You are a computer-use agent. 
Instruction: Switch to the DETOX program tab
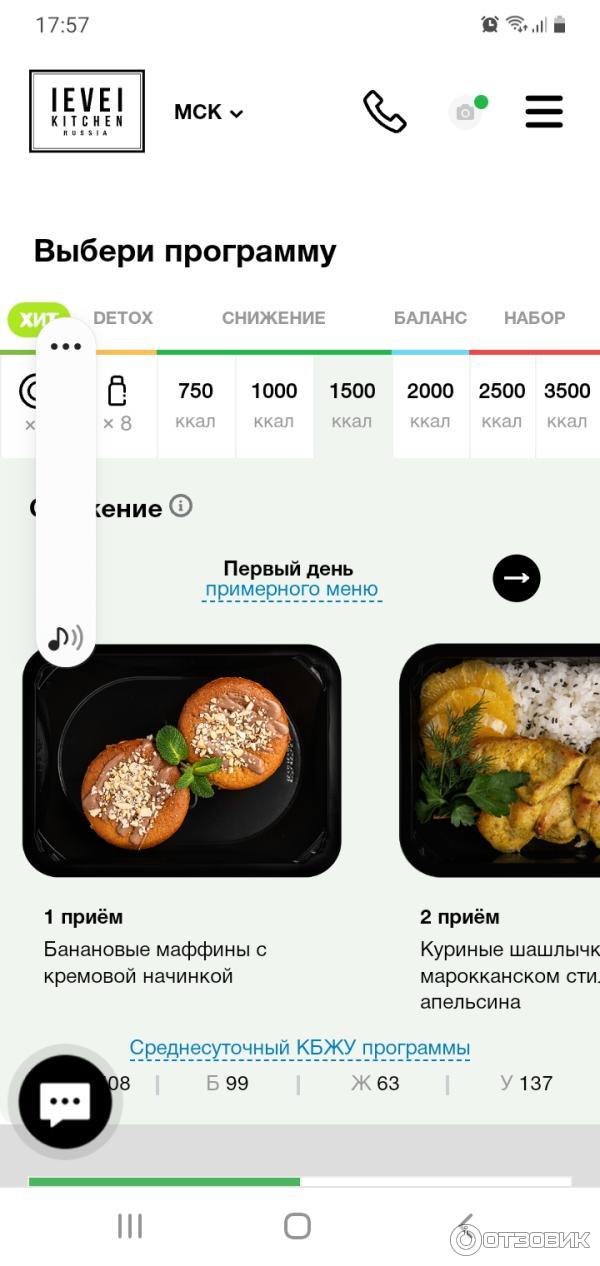point(123,318)
